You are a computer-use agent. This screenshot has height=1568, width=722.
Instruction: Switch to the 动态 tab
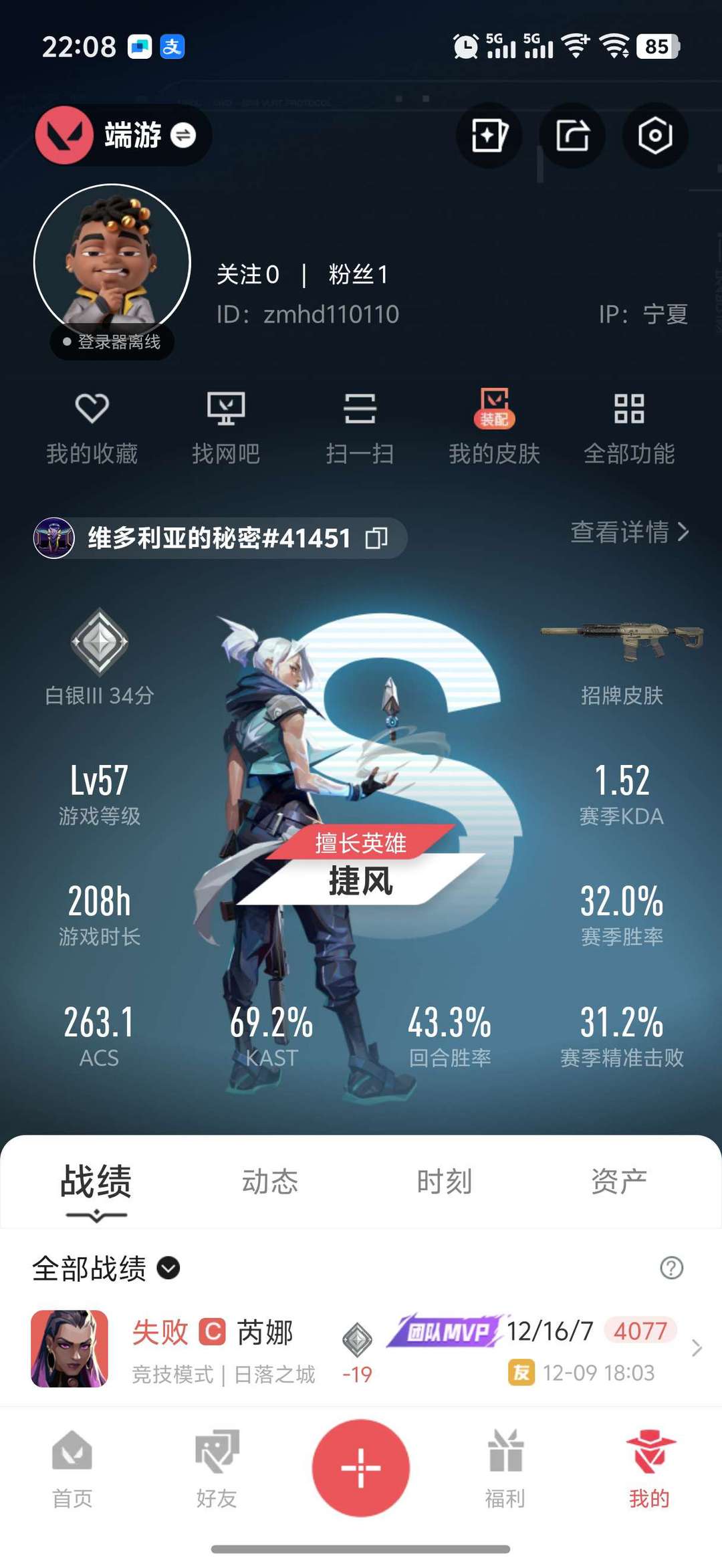point(269,1182)
